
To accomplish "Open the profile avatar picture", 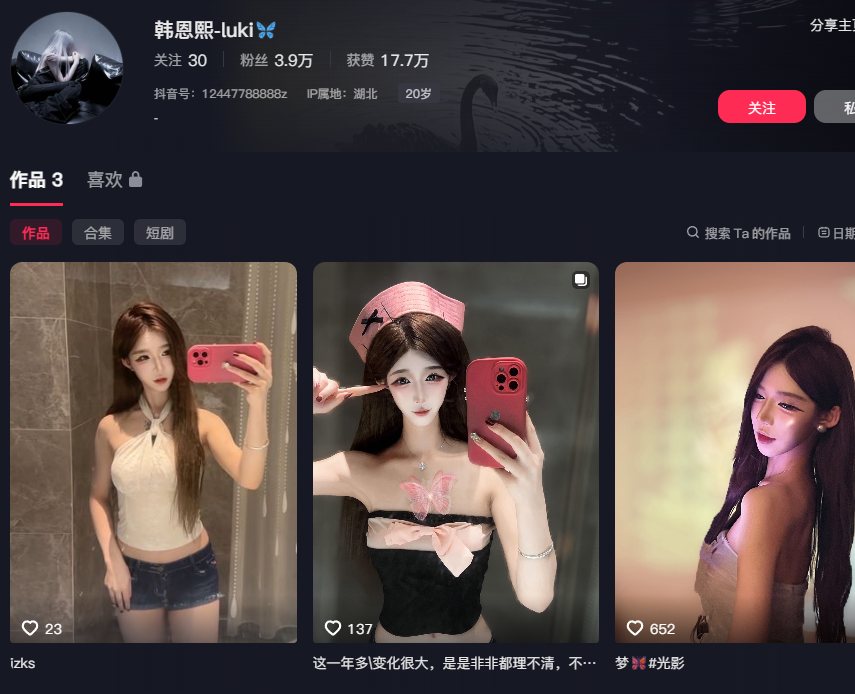I will coord(66,68).
